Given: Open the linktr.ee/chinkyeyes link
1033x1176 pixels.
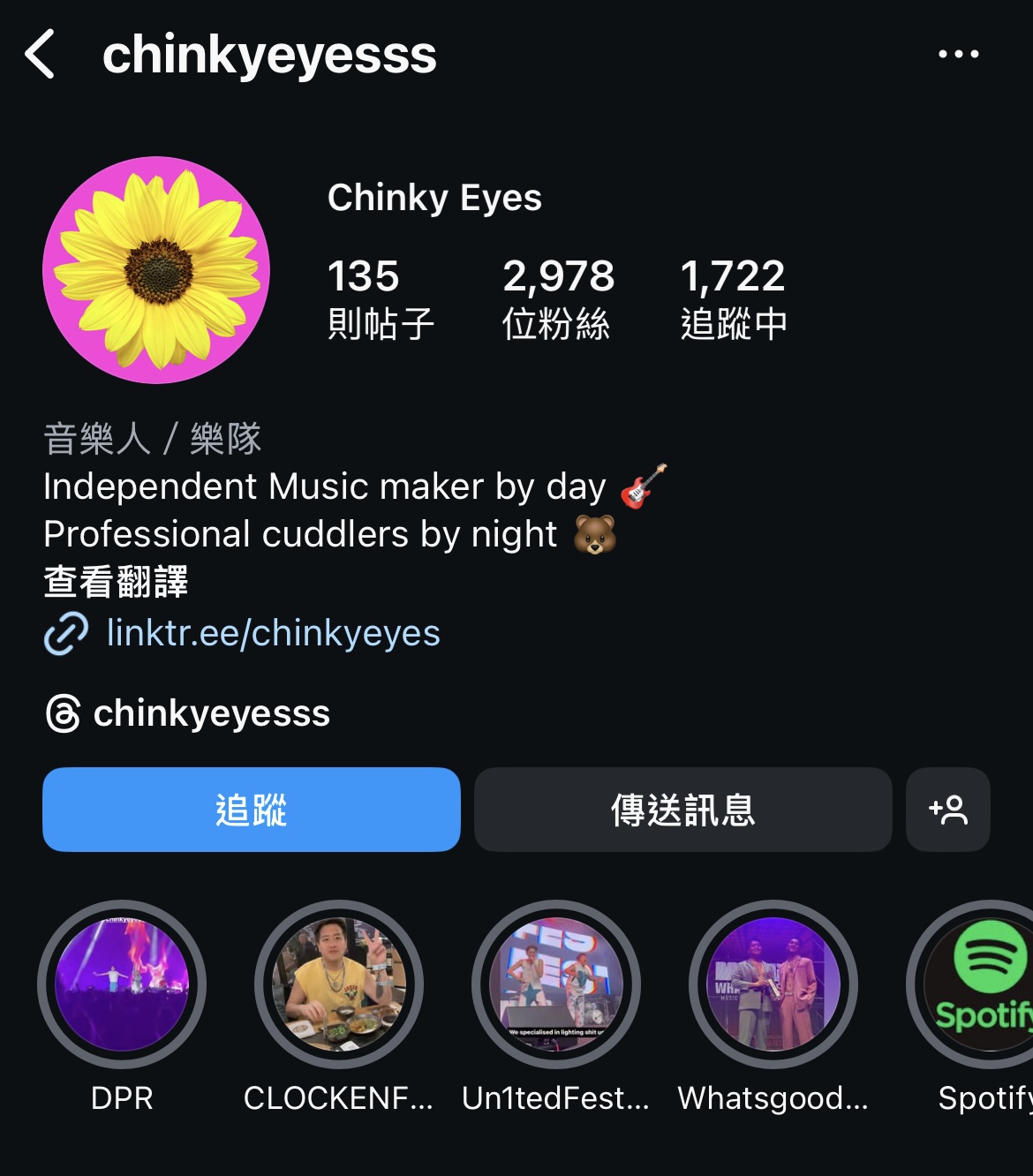Looking at the screenshot, I should (x=272, y=633).
